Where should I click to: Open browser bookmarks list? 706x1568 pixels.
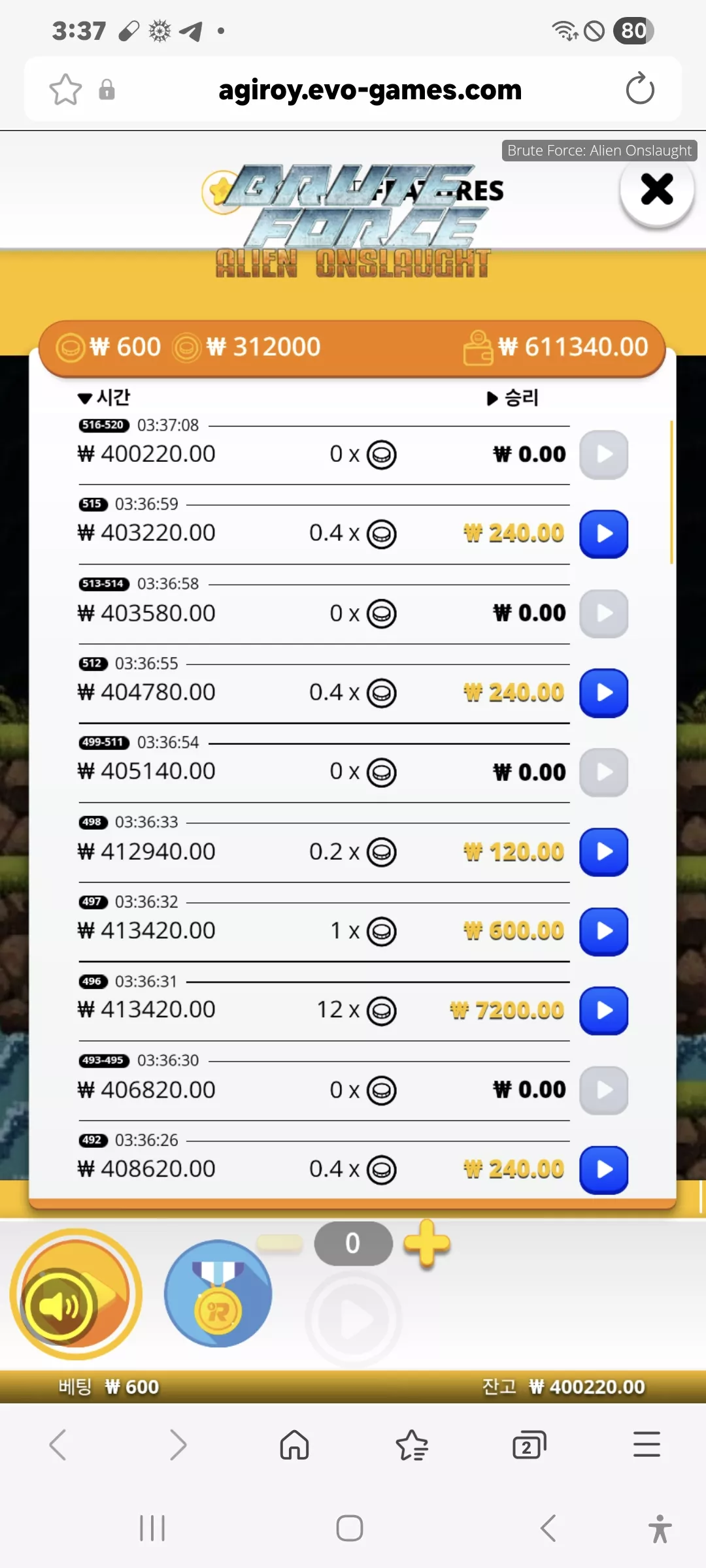412,1445
